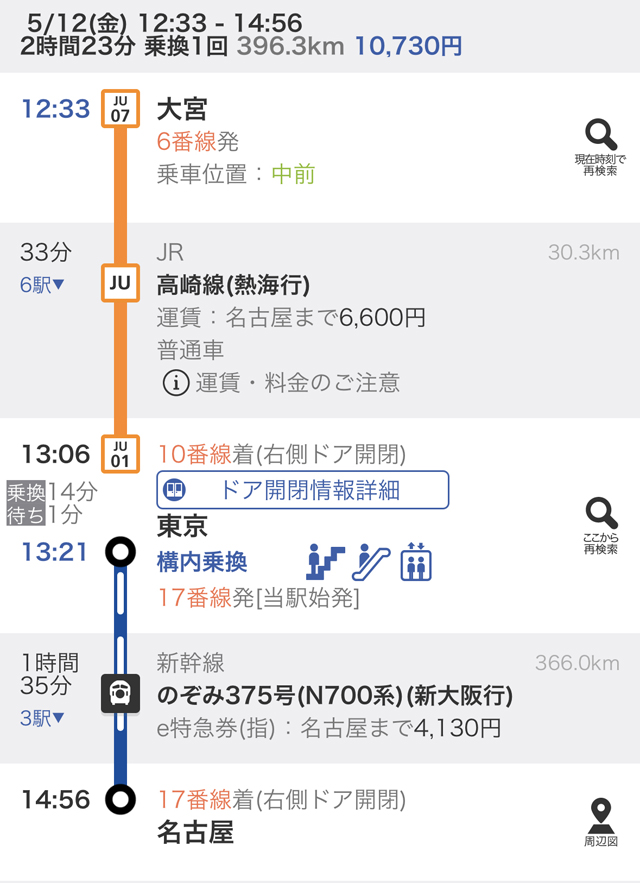Re-search from current time at 大宮
Screen dimensions: 640x883
pos(600,146)
